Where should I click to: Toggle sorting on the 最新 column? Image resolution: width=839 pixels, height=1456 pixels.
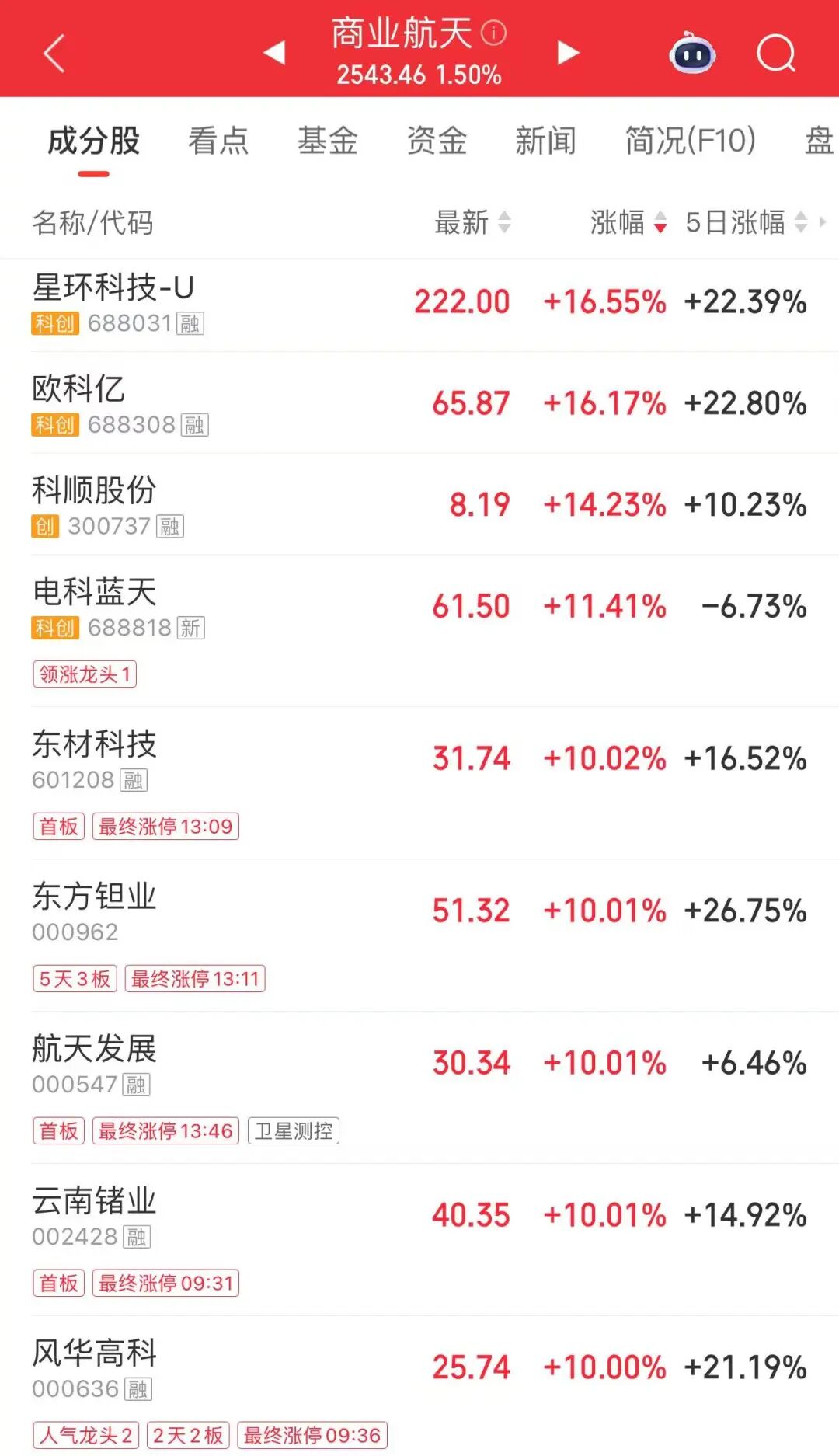pyautogui.click(x=462, y=223)
